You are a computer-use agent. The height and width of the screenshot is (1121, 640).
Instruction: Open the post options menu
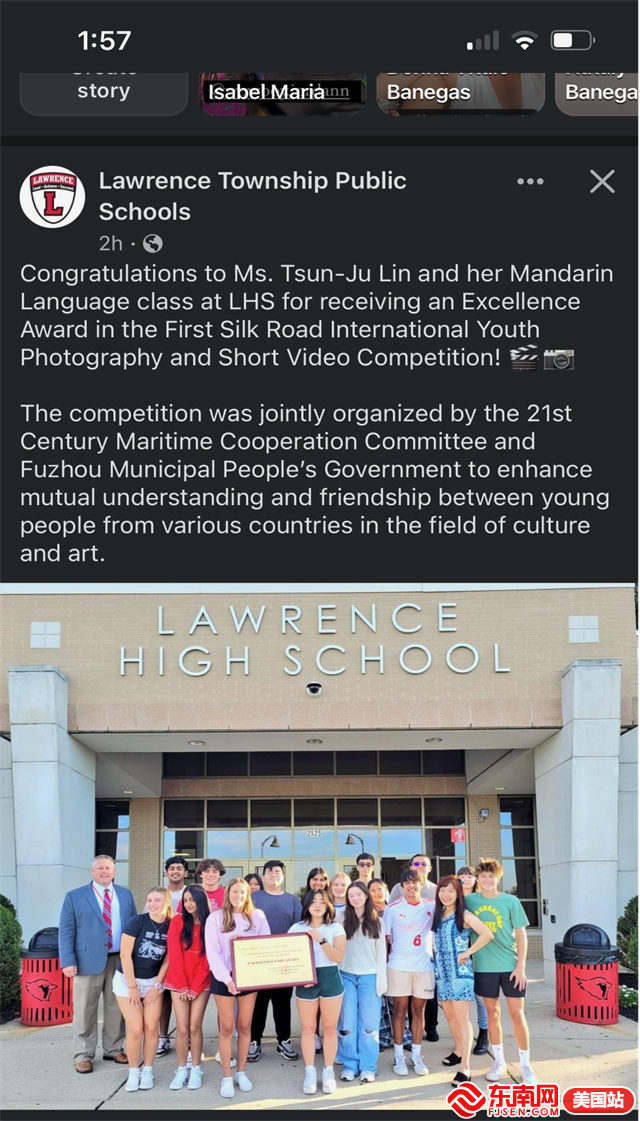pyautogui.click(x=530, y=182)
